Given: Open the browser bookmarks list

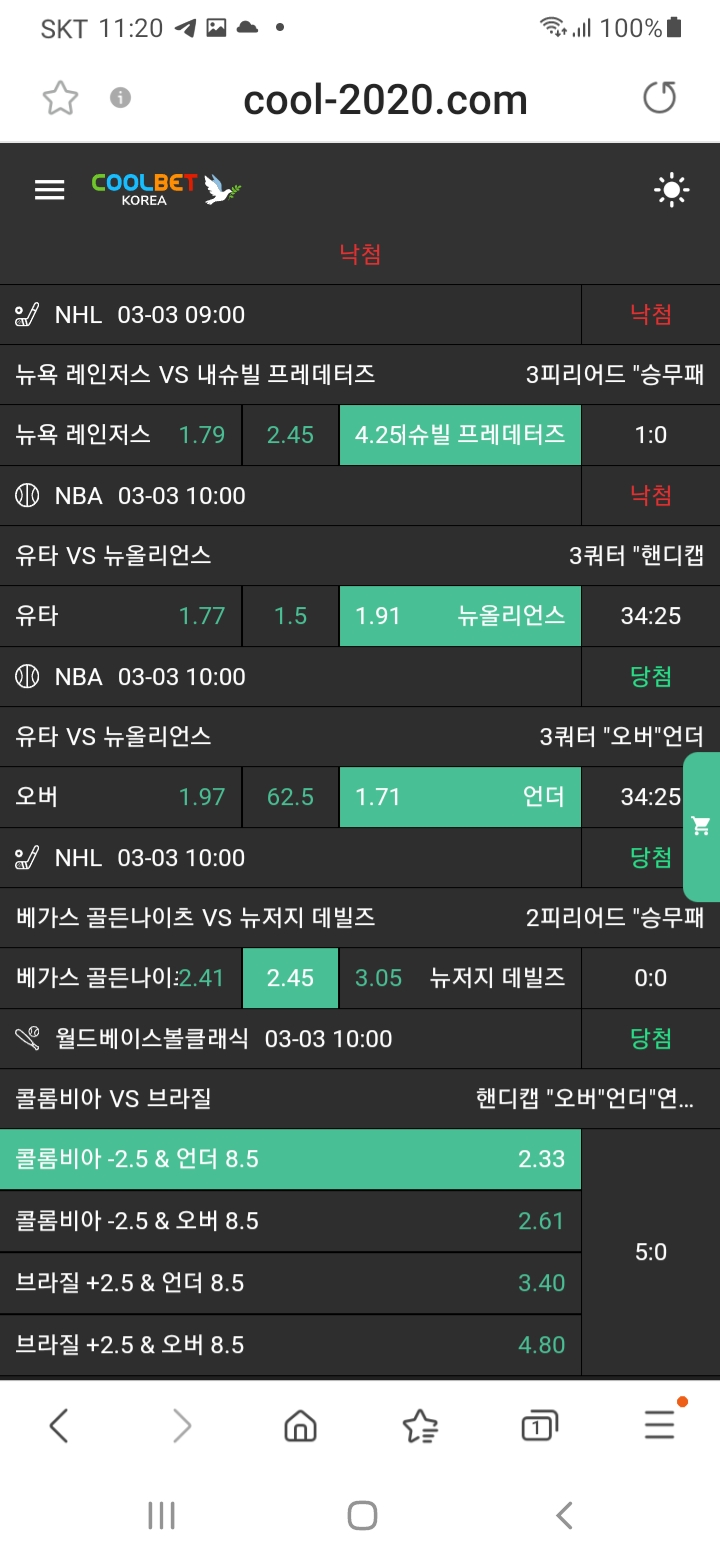Looking at the screenshot, I should point(420,1425).
